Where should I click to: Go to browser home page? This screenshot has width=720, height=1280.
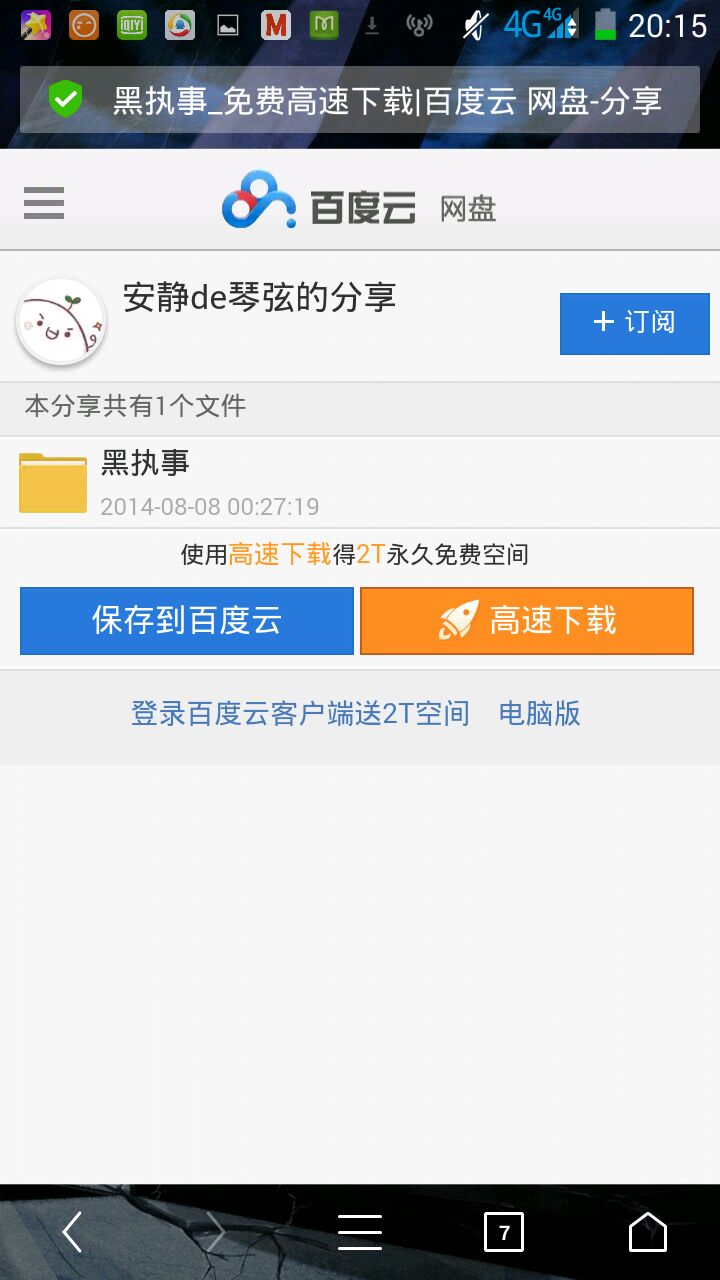click(647, 1232)
